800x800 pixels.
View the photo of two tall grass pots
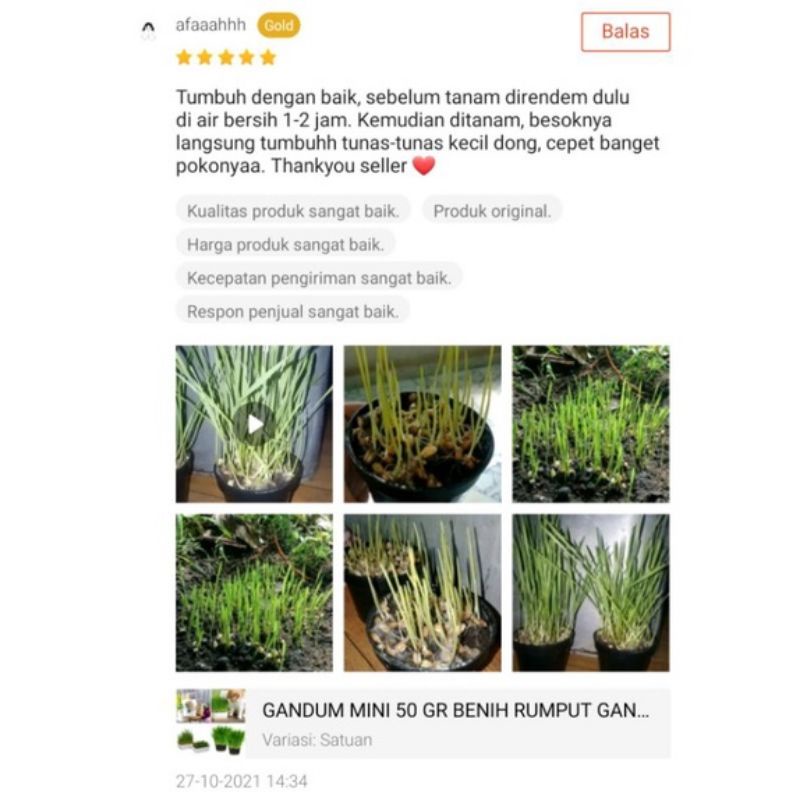point(590,592)
